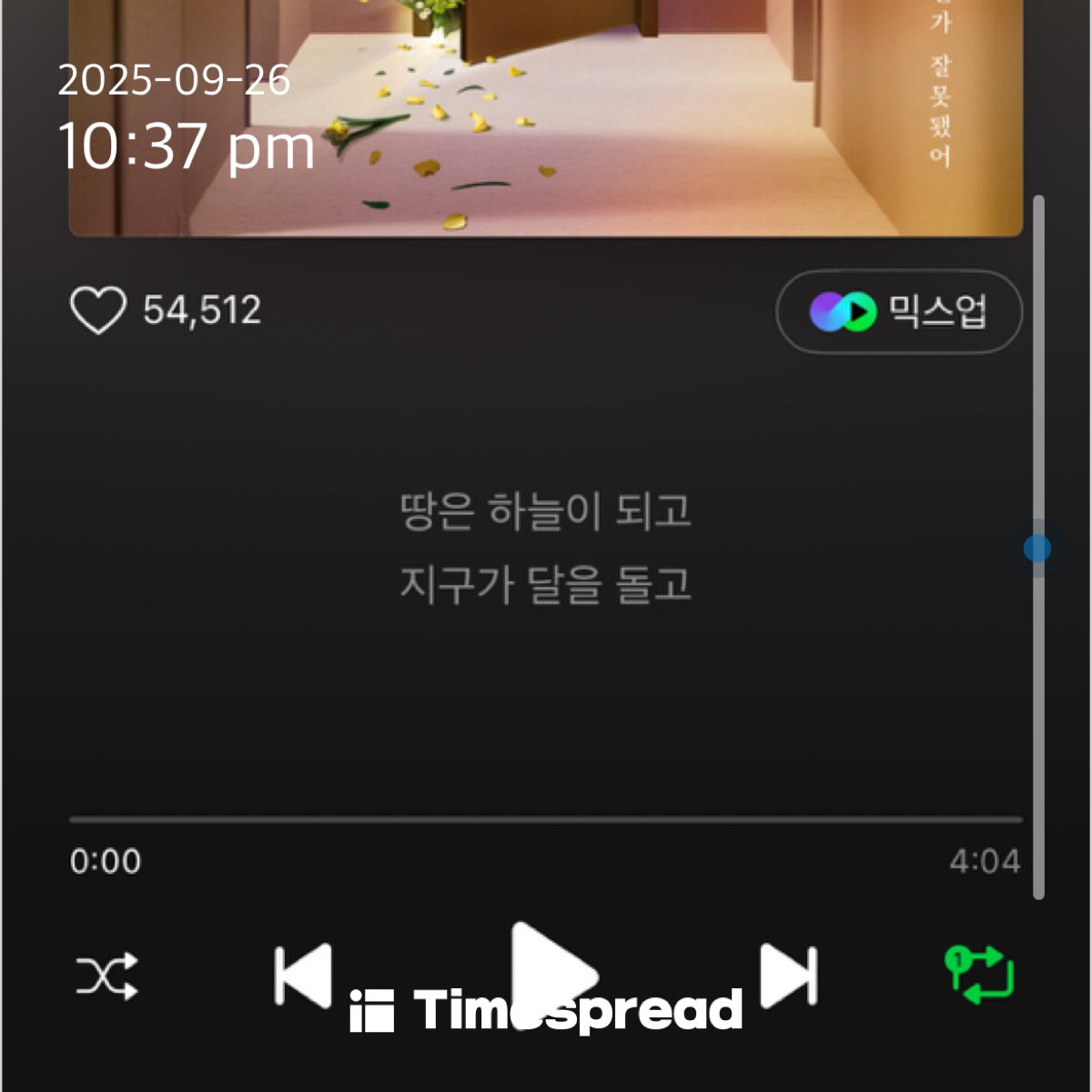The width and height of the screenshot is (1092, 1092).
Task: Toggle shuffle playback
Action: (x=106, y=976)
